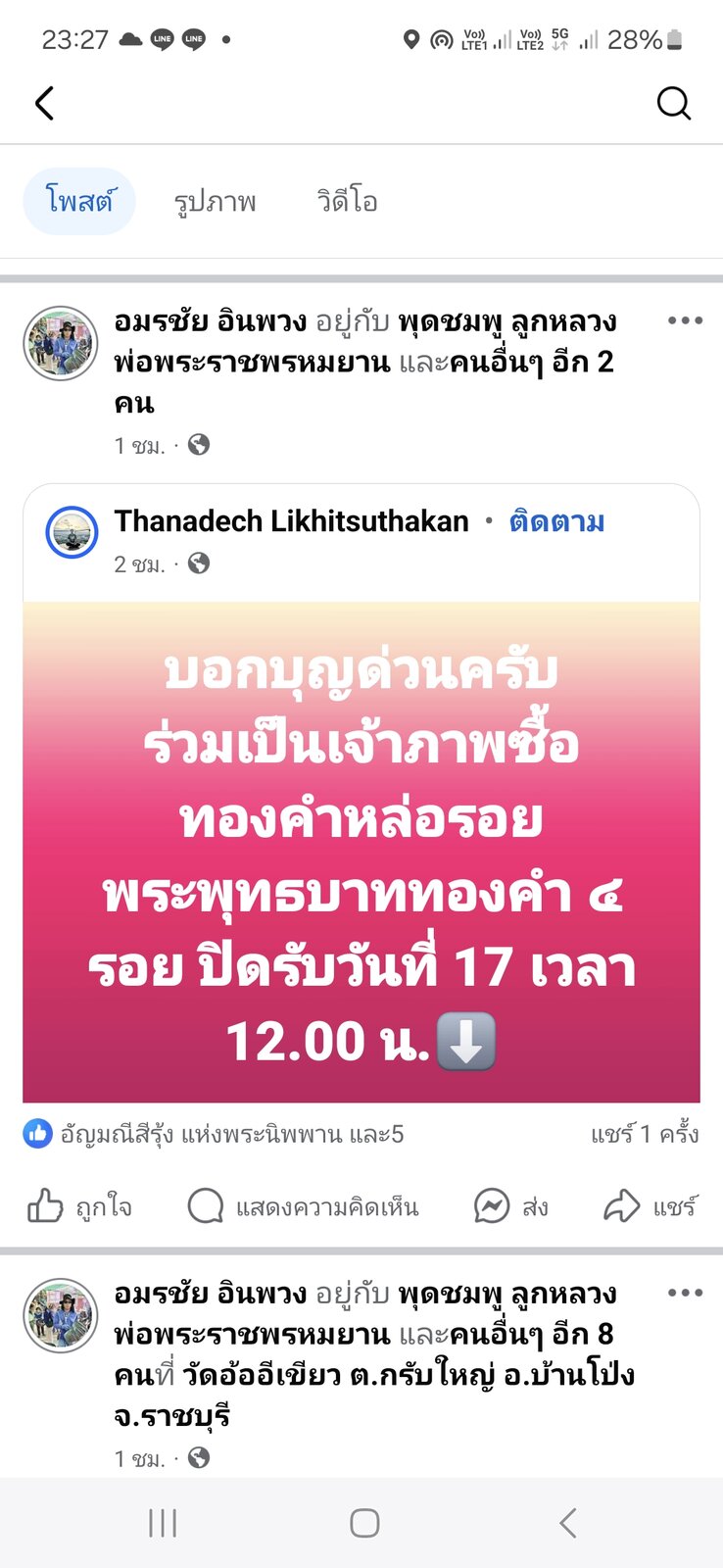Open the search magnifier icon
This screenshot has height=1568, width=723.
(674, 103)
